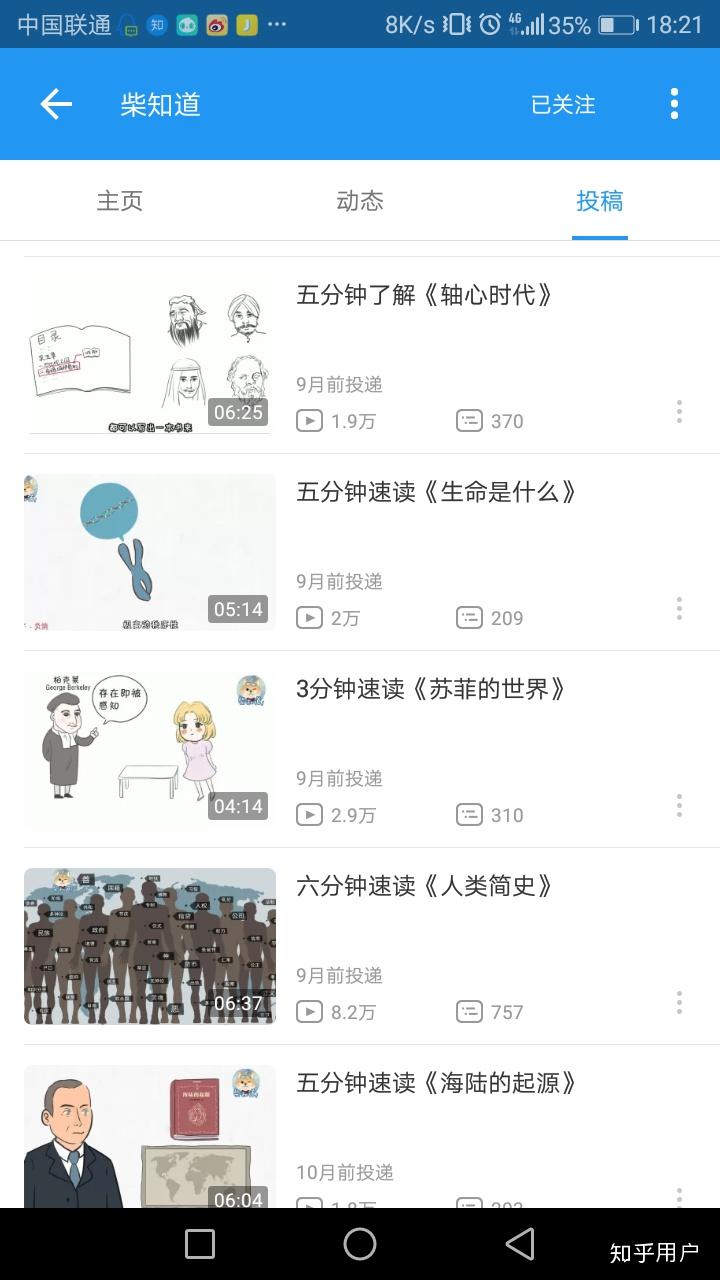Open more options for 《苏菲的世界》 video
Image resolution: width=720 pixels, height=1280 pixels.
tap(679, 805)
